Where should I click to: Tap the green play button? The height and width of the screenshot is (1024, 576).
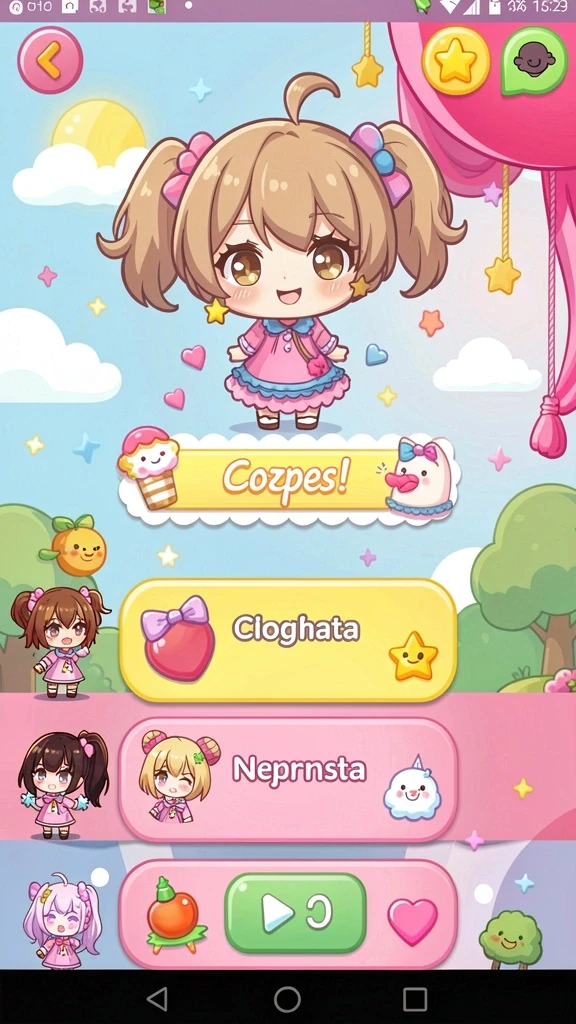pyautogui.click(x=295, y=913)
